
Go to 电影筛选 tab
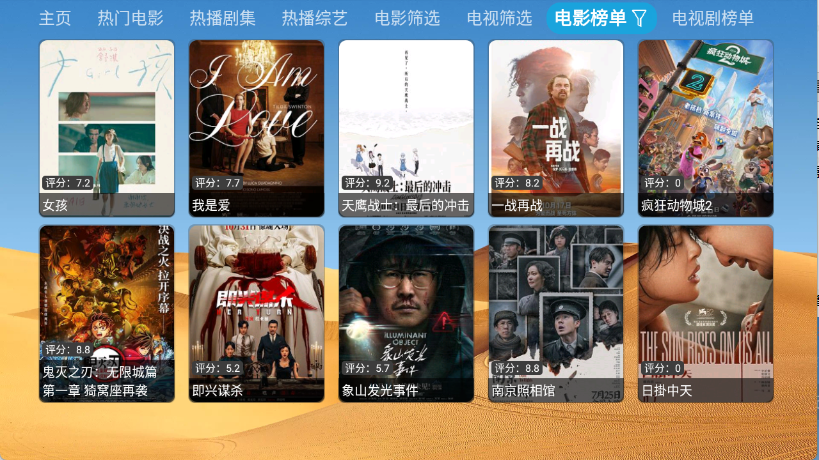[x=406, y=18]
